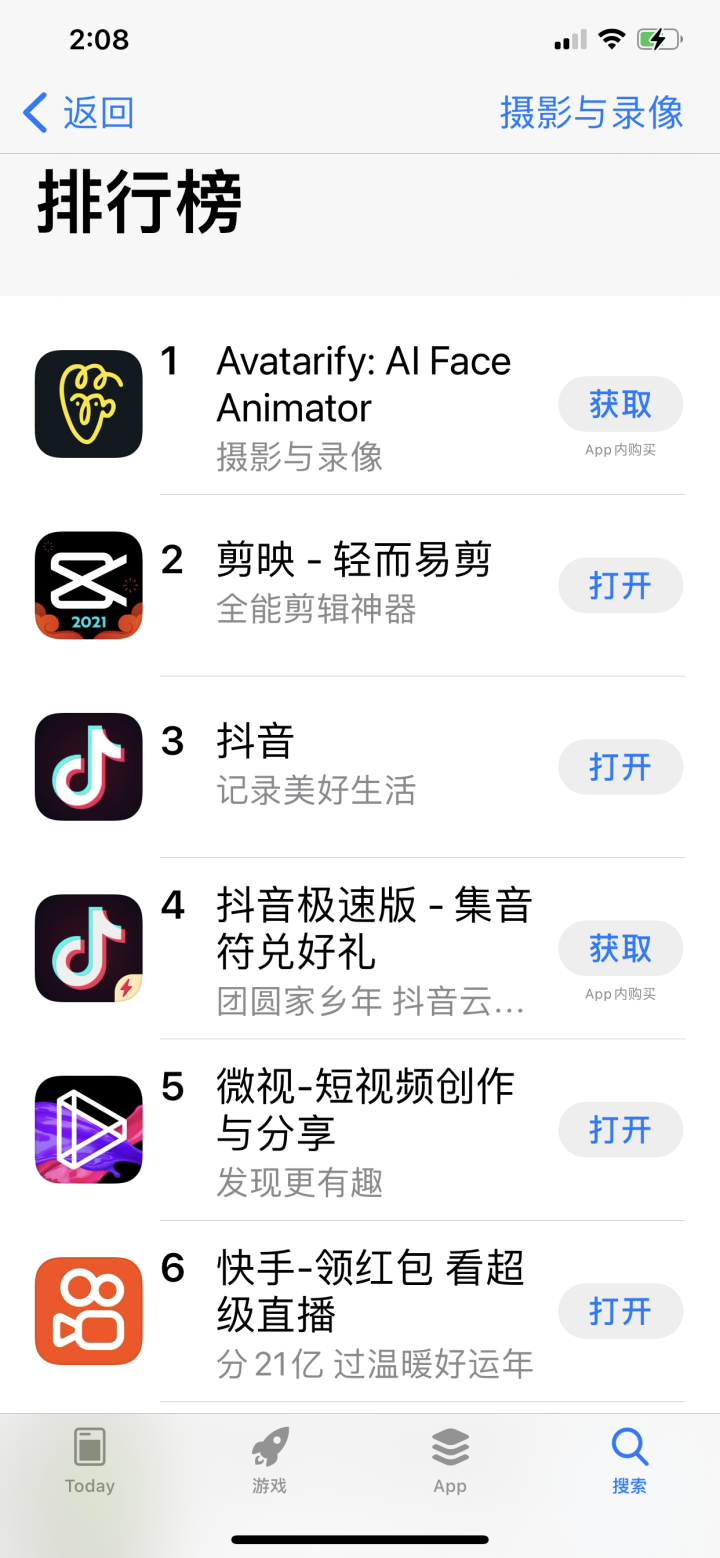Select the 搜索 tab

click(630, 1461)
